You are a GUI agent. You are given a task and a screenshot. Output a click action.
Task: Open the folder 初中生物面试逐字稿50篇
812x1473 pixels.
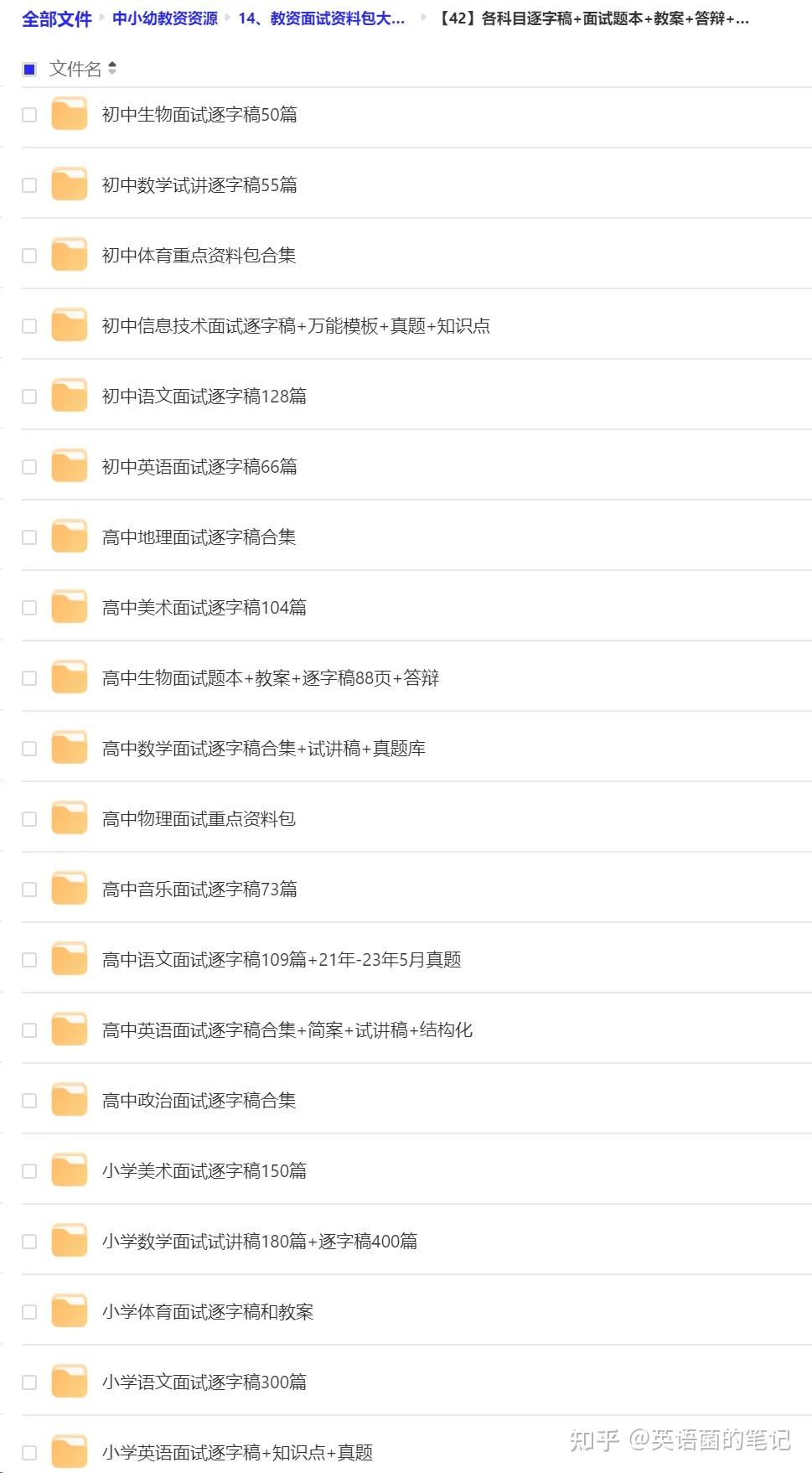[199, 115]
